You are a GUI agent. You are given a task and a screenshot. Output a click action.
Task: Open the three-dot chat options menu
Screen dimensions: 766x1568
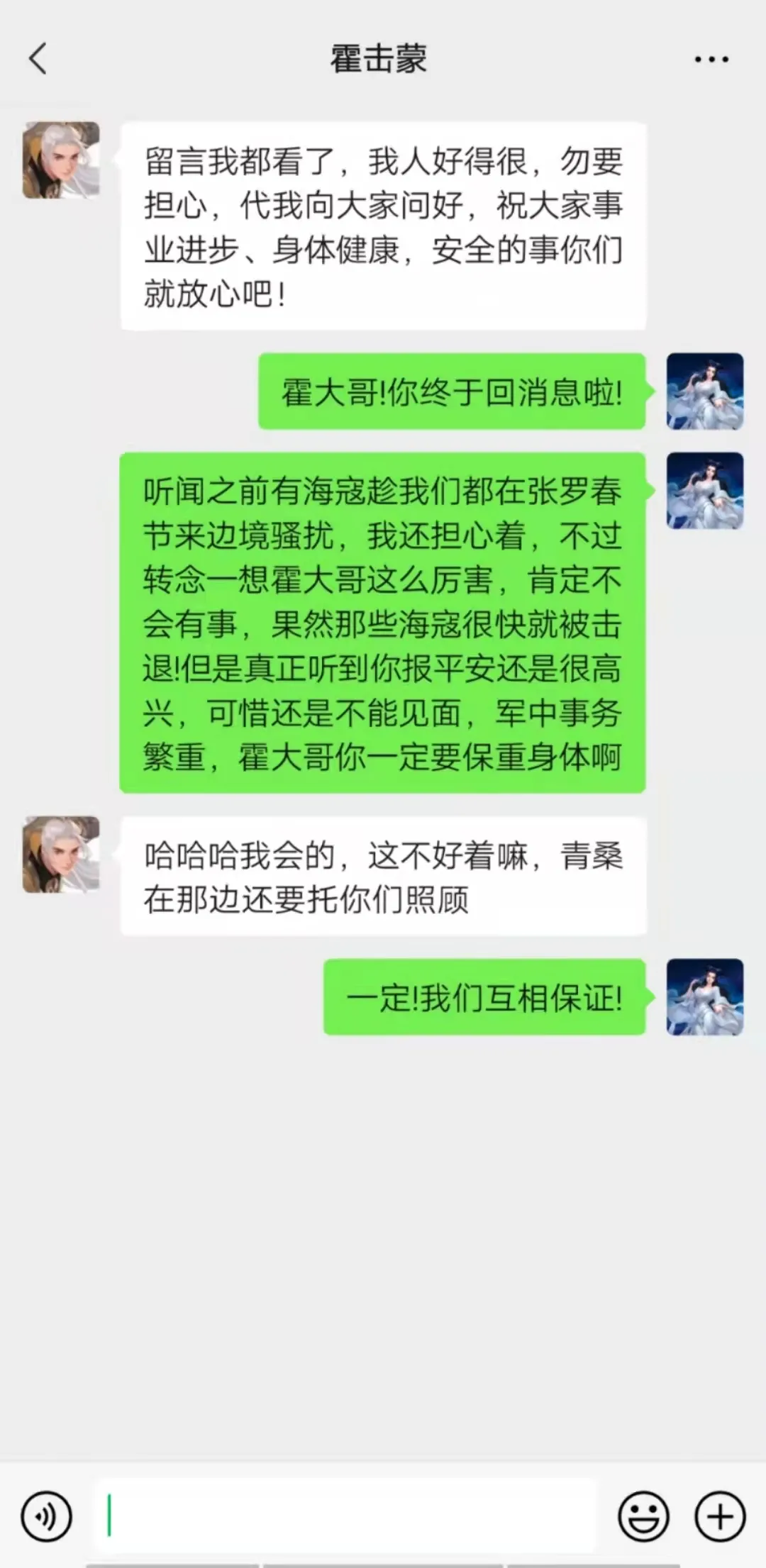[x=711, y=60]
